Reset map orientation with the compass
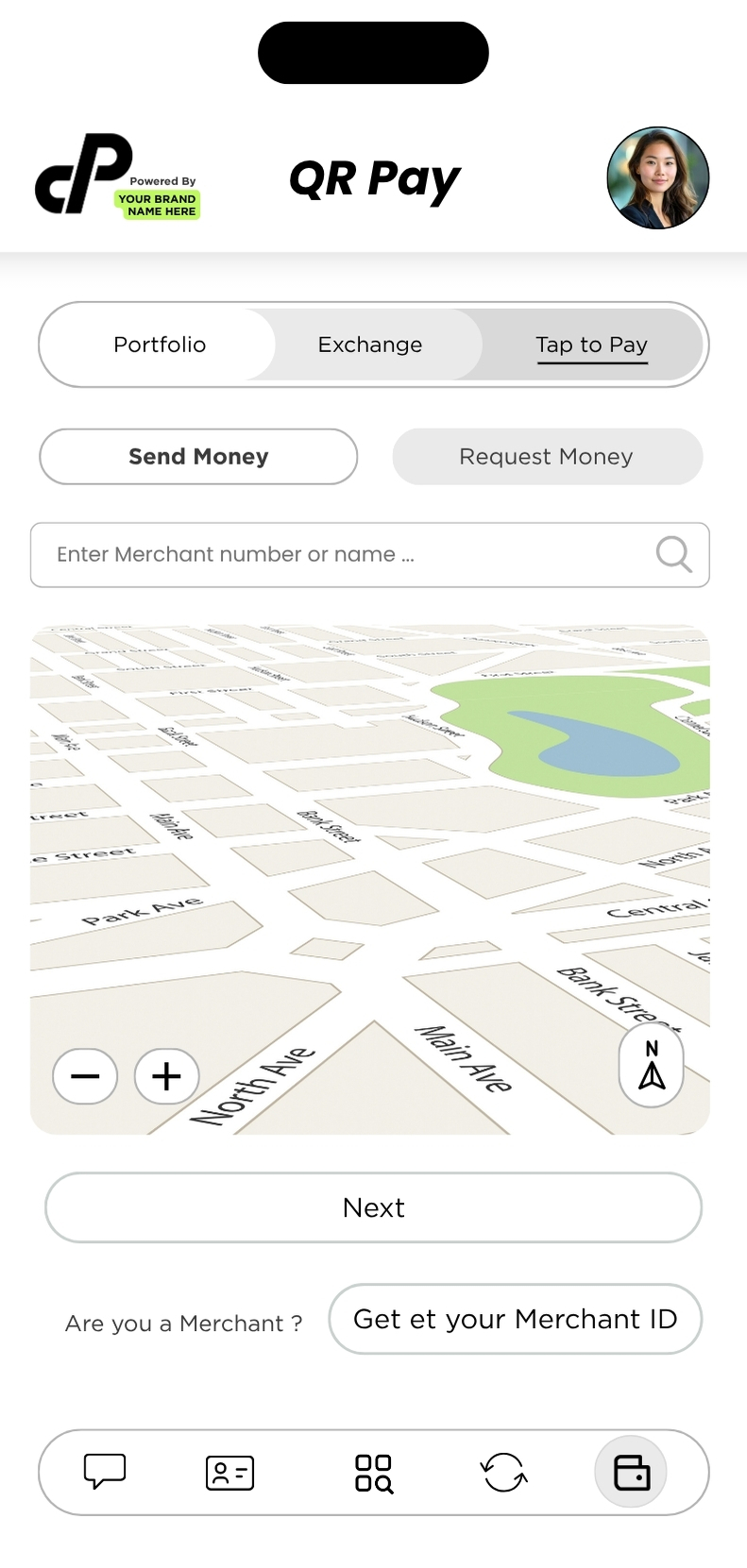Viewport: 747px width, 1568px height. [x=651, y=1066]
